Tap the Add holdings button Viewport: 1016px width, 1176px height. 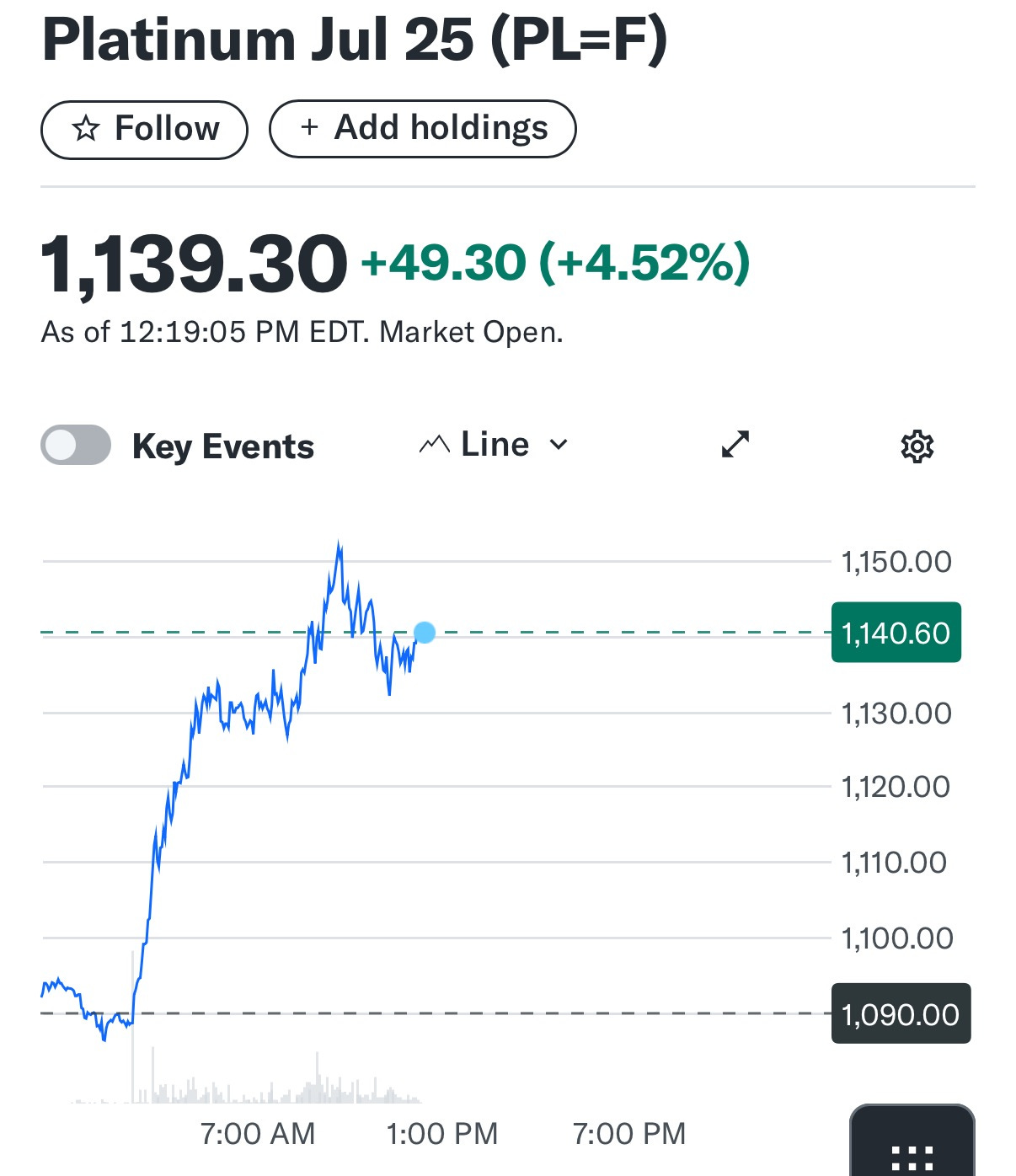pyautogui.click(x=422, y=129)
